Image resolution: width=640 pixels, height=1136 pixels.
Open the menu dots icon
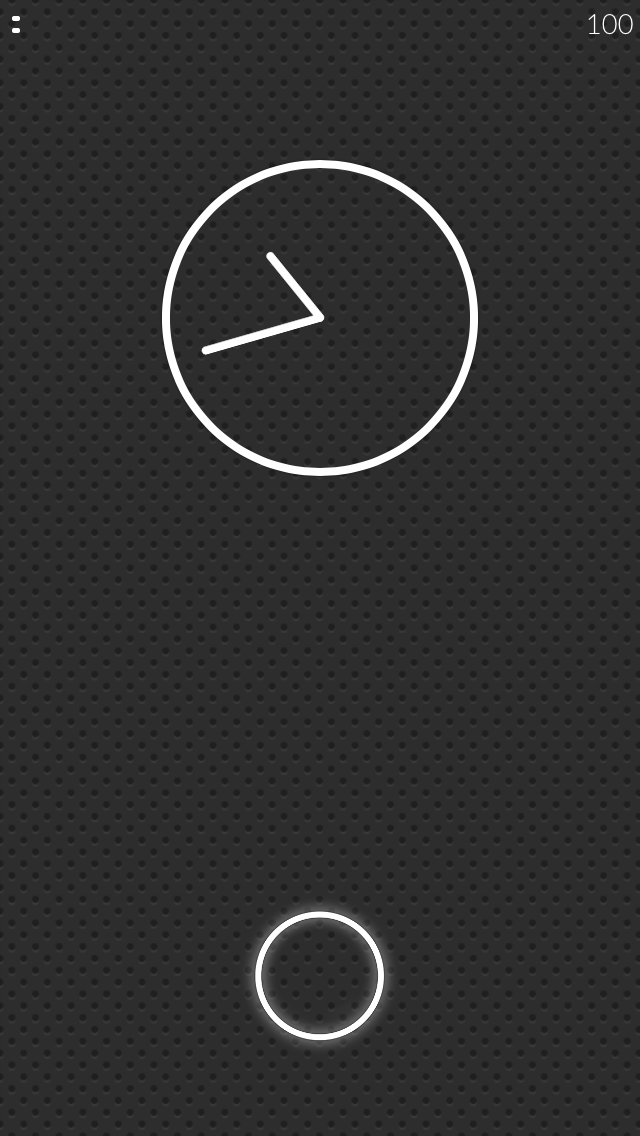pos(16,24)
